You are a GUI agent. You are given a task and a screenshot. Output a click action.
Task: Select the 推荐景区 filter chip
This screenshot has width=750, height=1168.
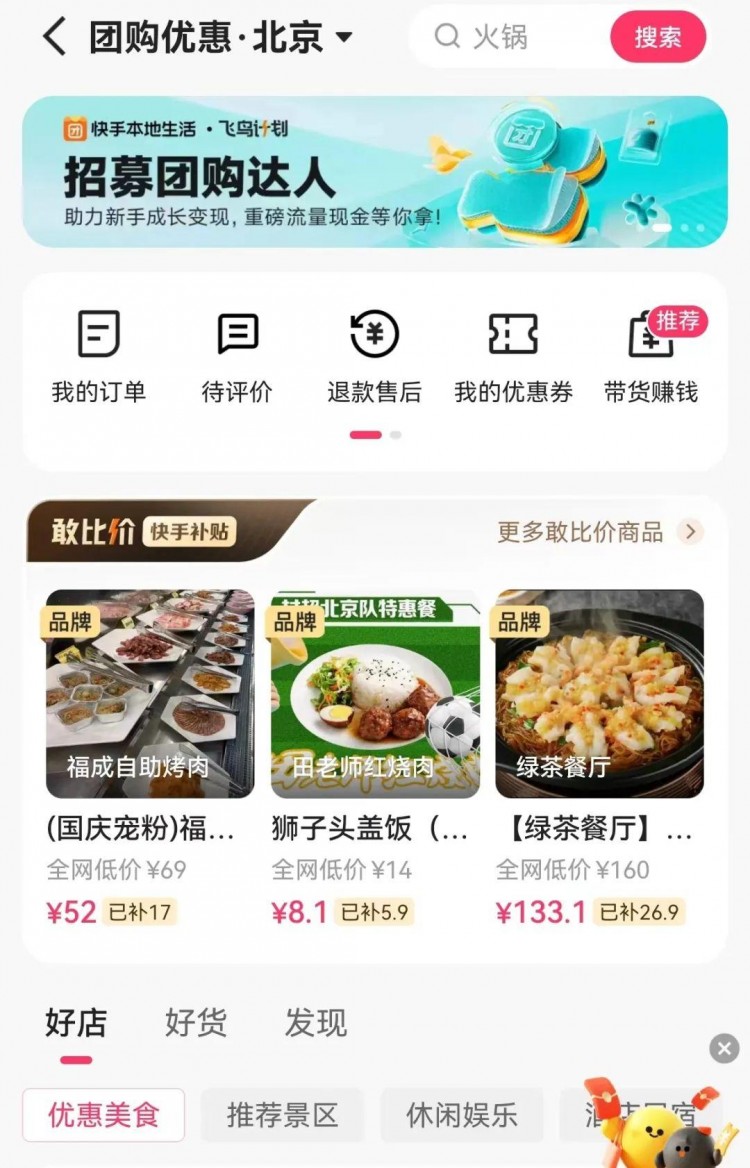coord(282,1115)
